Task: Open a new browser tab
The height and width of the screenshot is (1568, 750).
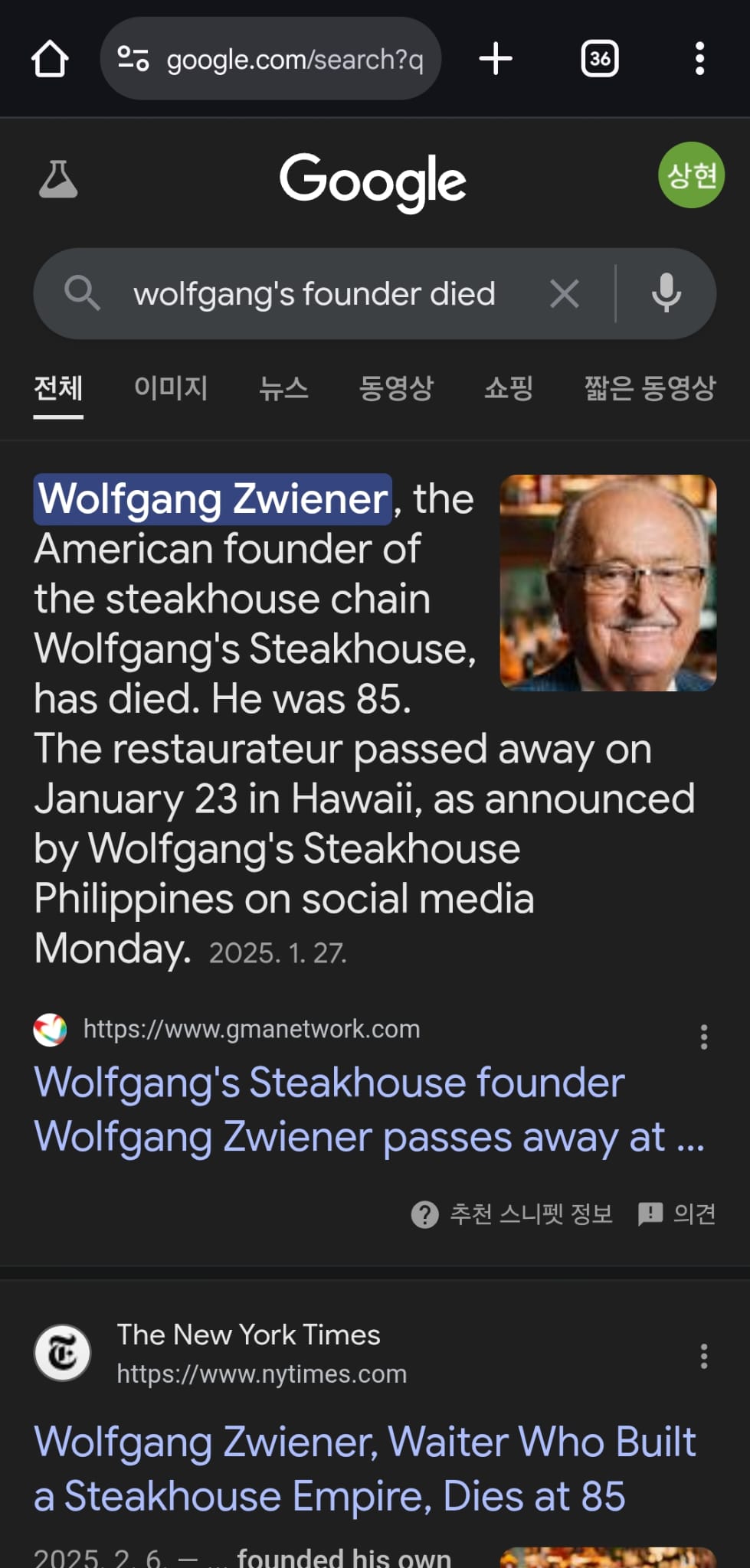Action: coord(496,59)
